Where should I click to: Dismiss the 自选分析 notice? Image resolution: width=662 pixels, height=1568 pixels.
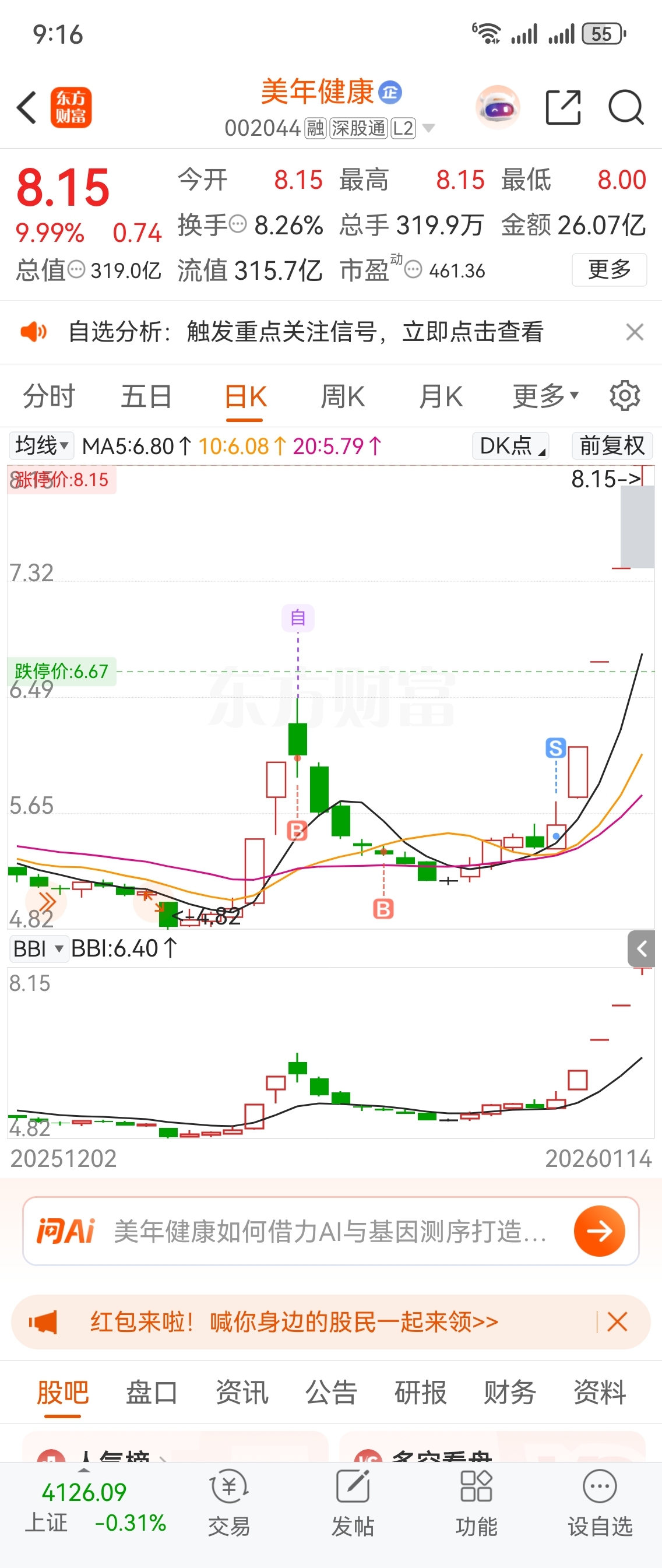click(x=635, y=332)
